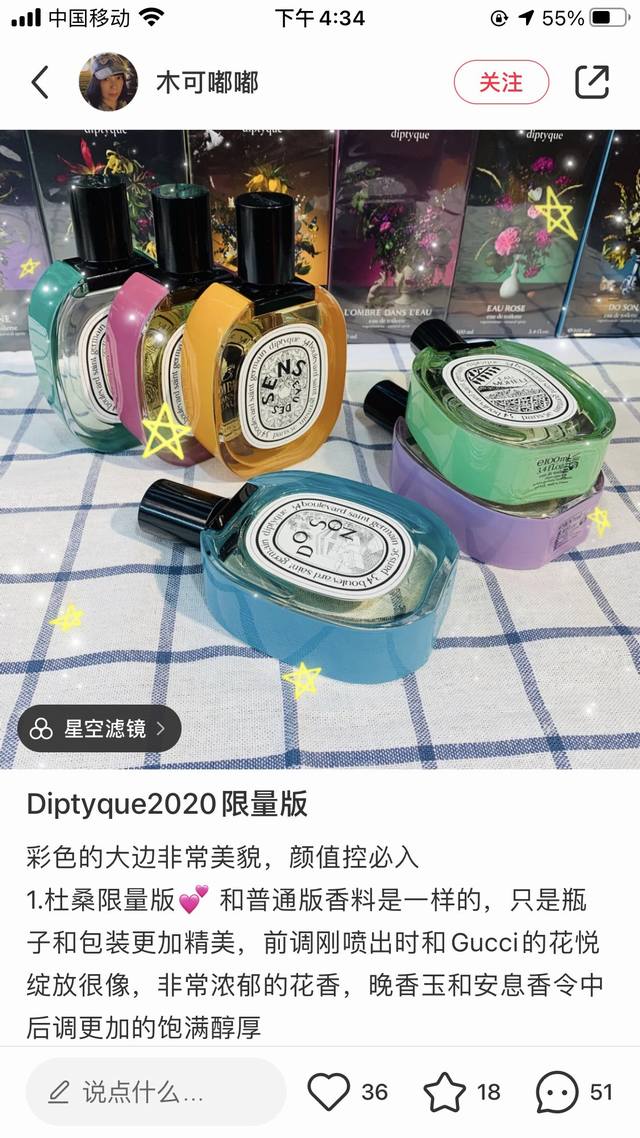Open the Diptyque perfume photo
Viewport: 640px width, 1138px height.
(320, 450)
